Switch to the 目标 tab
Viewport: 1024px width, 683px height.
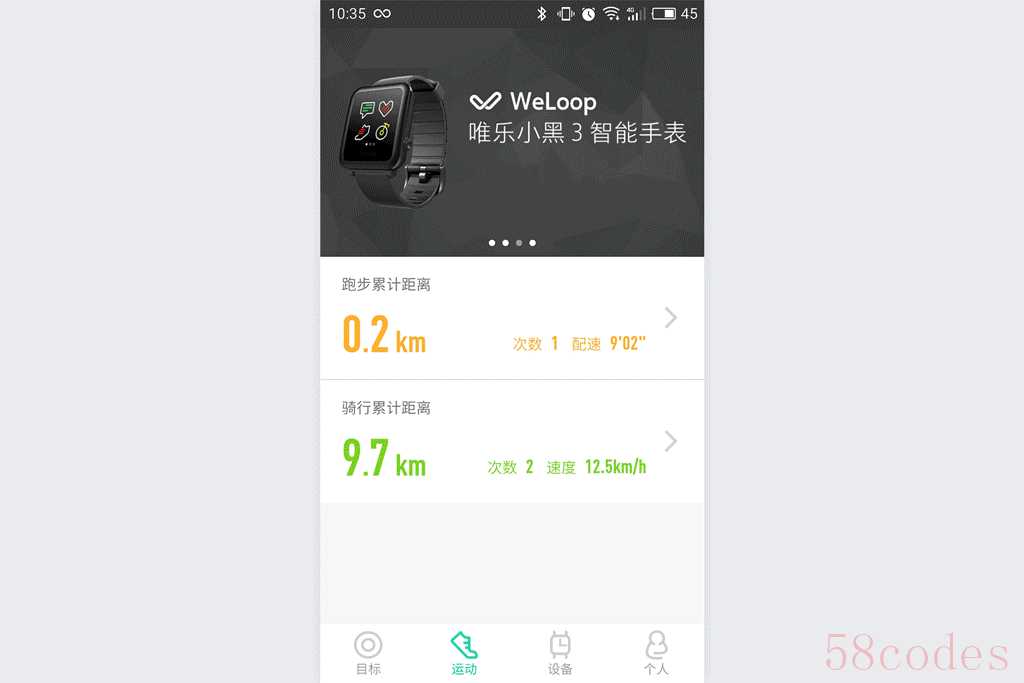pyautogui.click(x=368, y=653)
